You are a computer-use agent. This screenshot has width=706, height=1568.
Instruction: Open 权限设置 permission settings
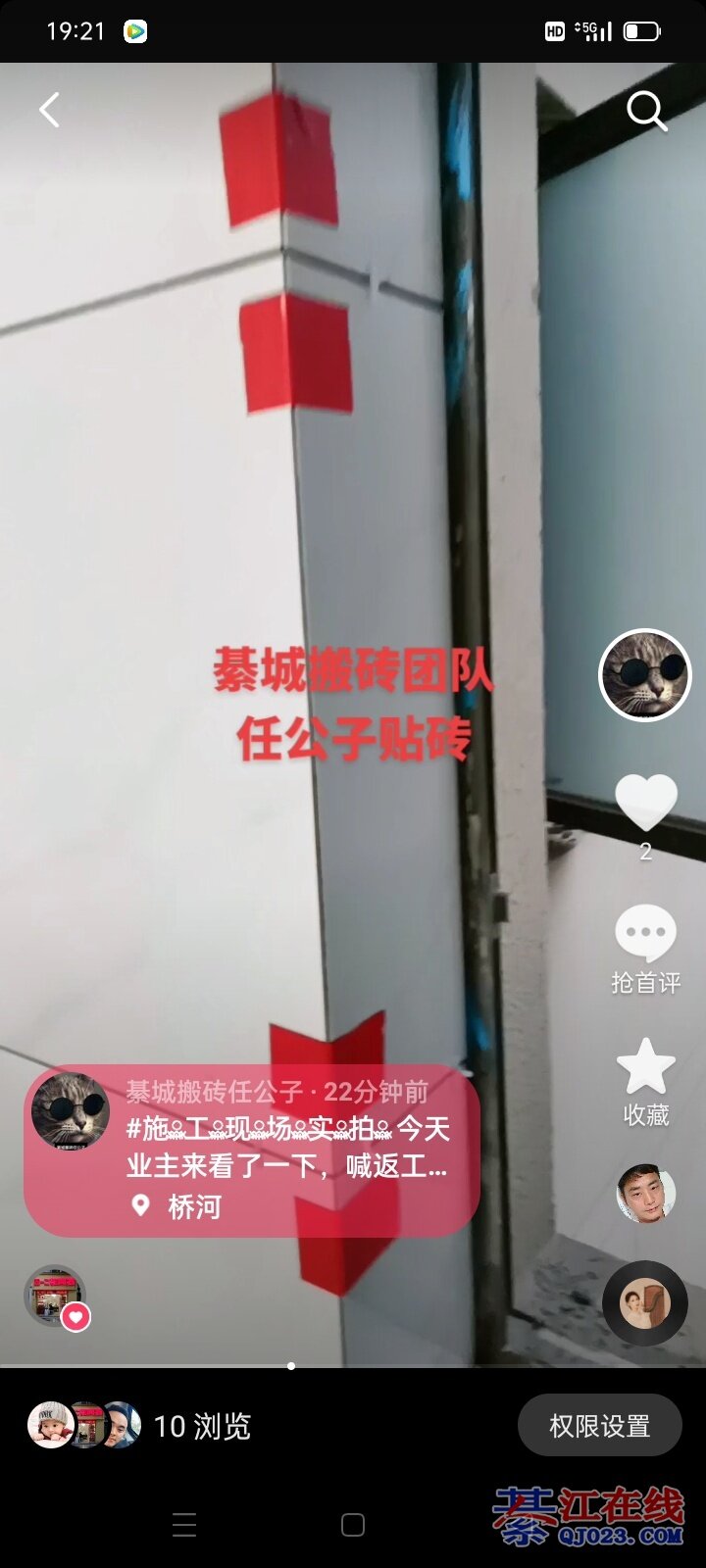[599, 1426]
